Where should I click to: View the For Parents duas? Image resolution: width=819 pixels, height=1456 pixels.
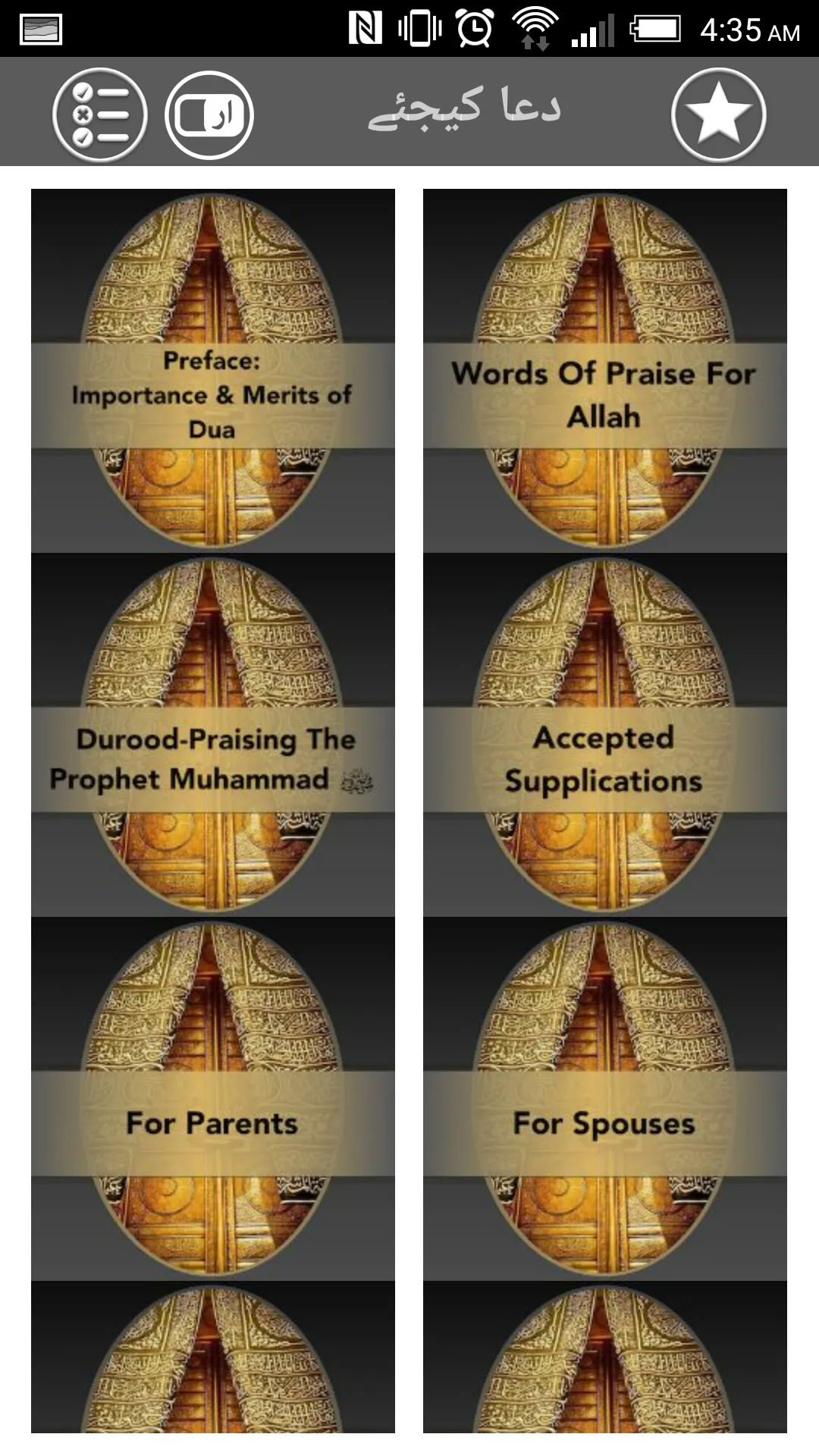pos(212,1099)
